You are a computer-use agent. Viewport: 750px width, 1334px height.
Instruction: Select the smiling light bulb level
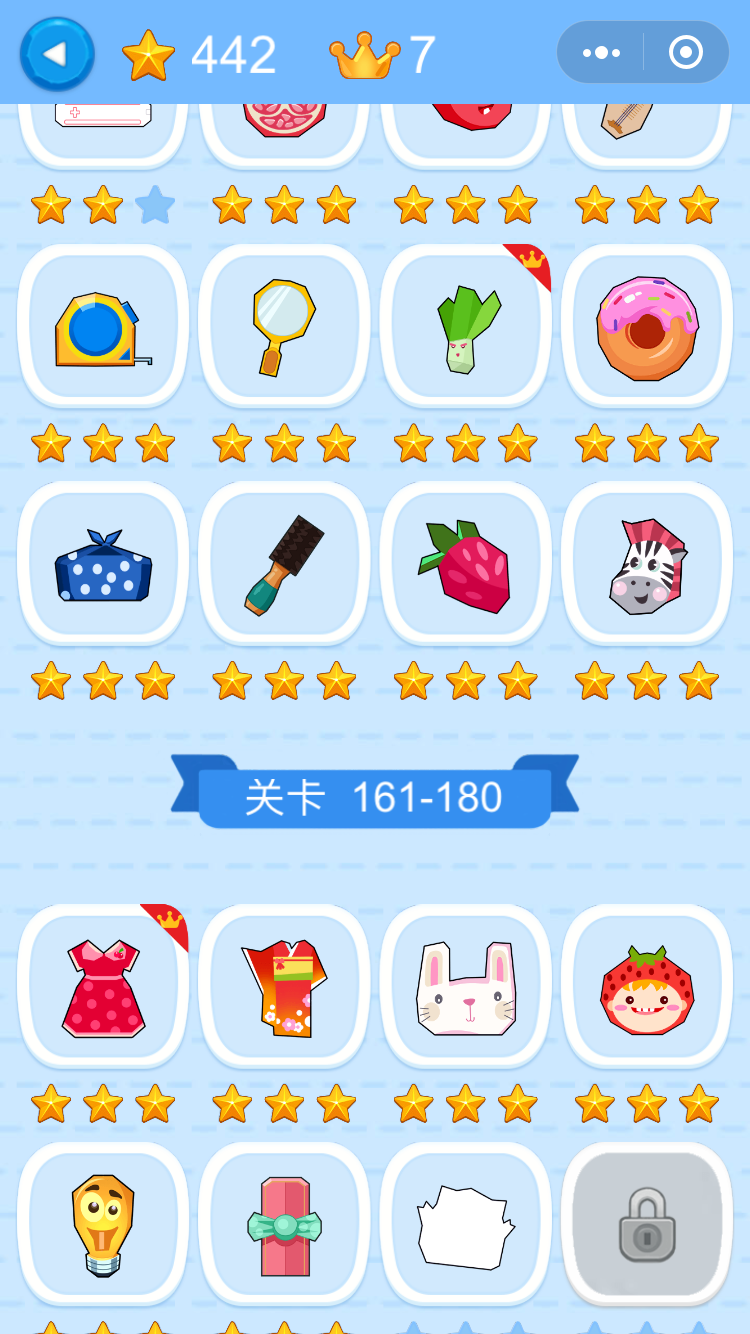(x=103, y=1224)
